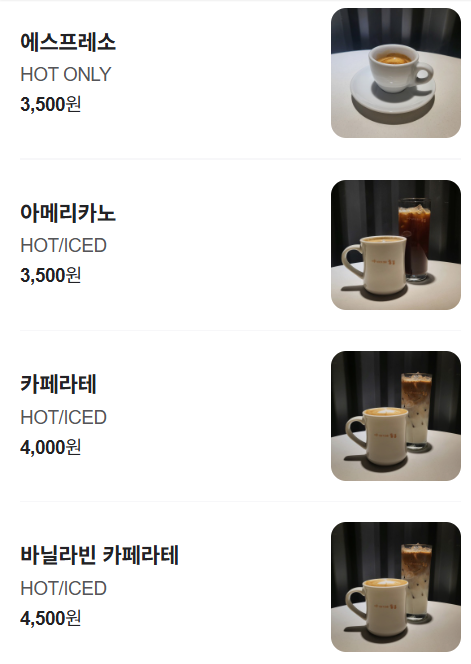View the 카페라테 item details
471x664 pixels.
[240, 416]
